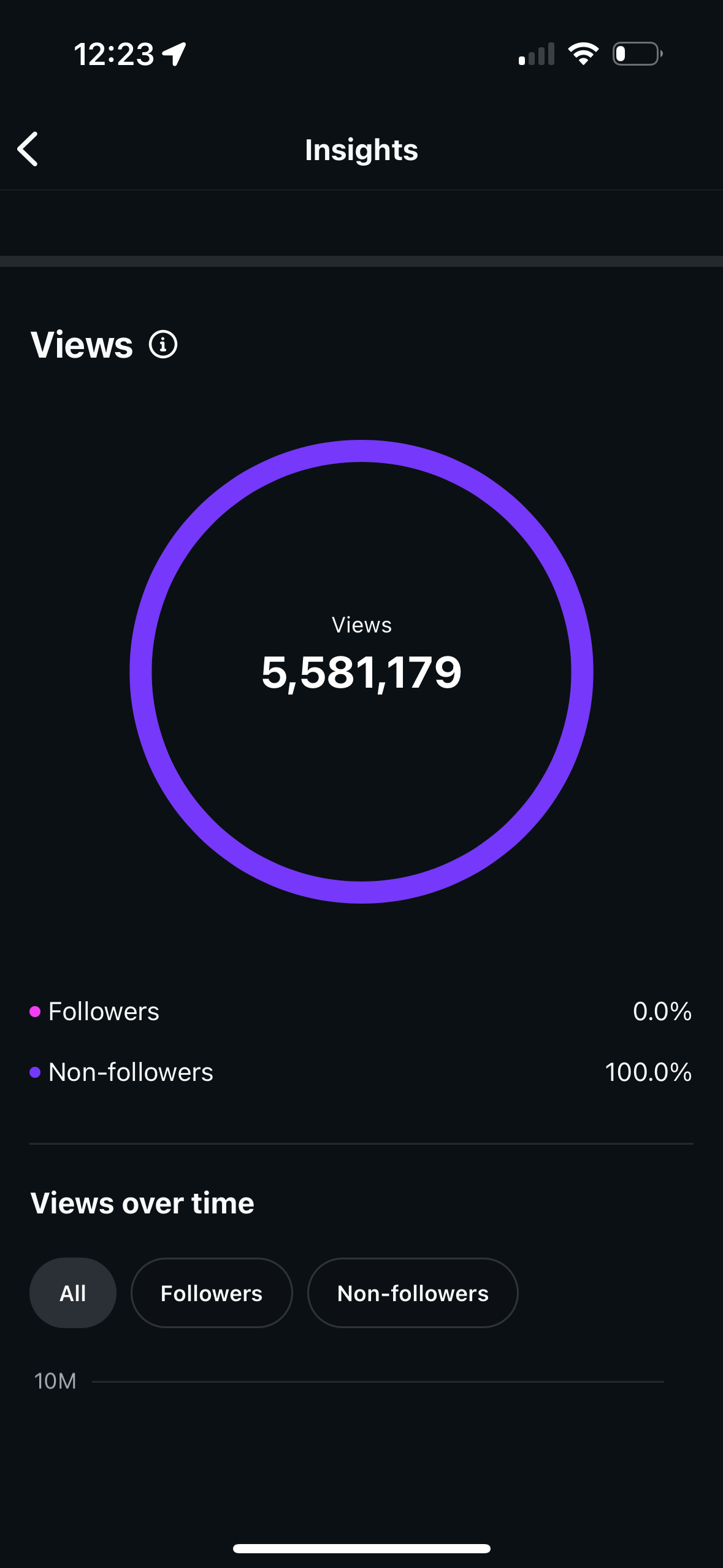Select the Followers filter pill
This screenshot has width=723, height=1568.
point(211,1293)
